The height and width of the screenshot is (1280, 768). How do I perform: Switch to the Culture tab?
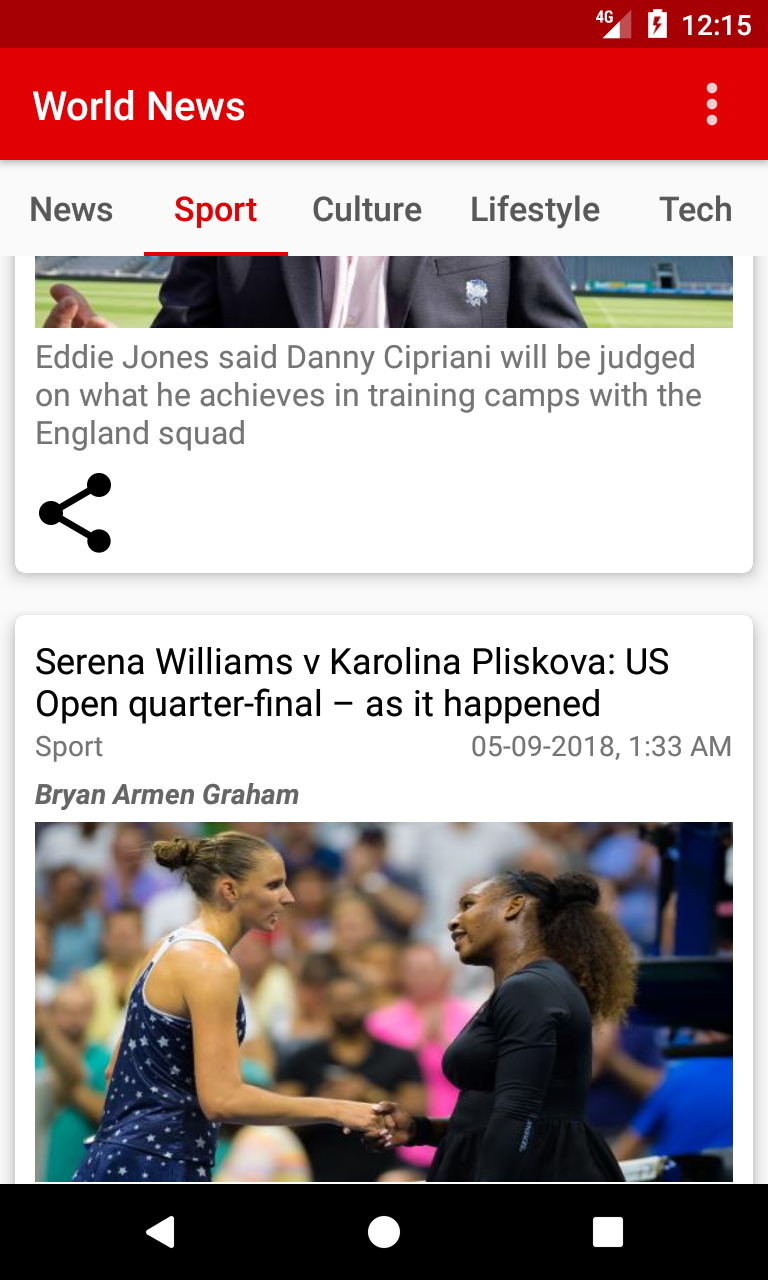tap(367, 210)
